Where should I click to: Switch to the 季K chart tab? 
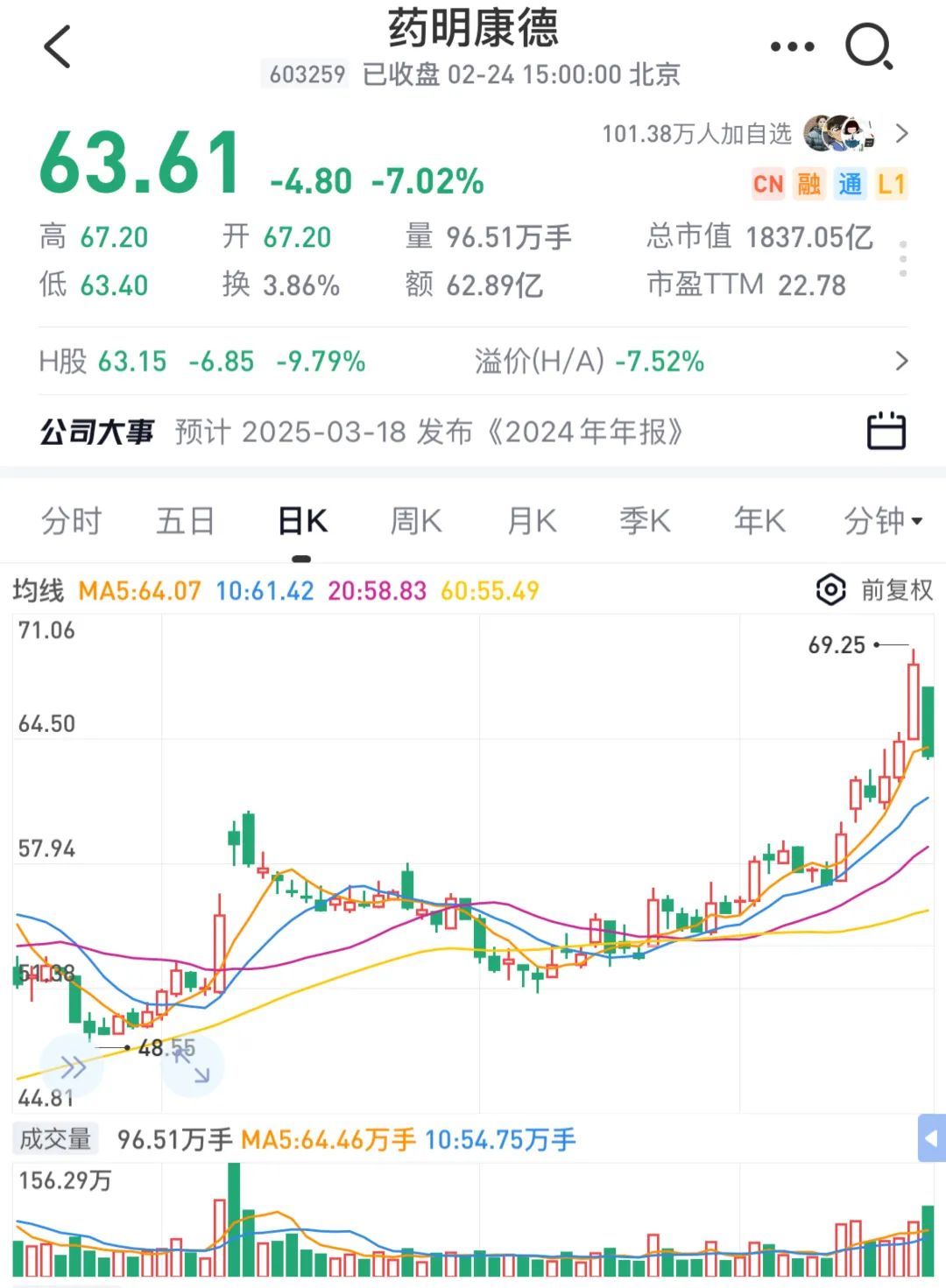click(x=645, y=521)
